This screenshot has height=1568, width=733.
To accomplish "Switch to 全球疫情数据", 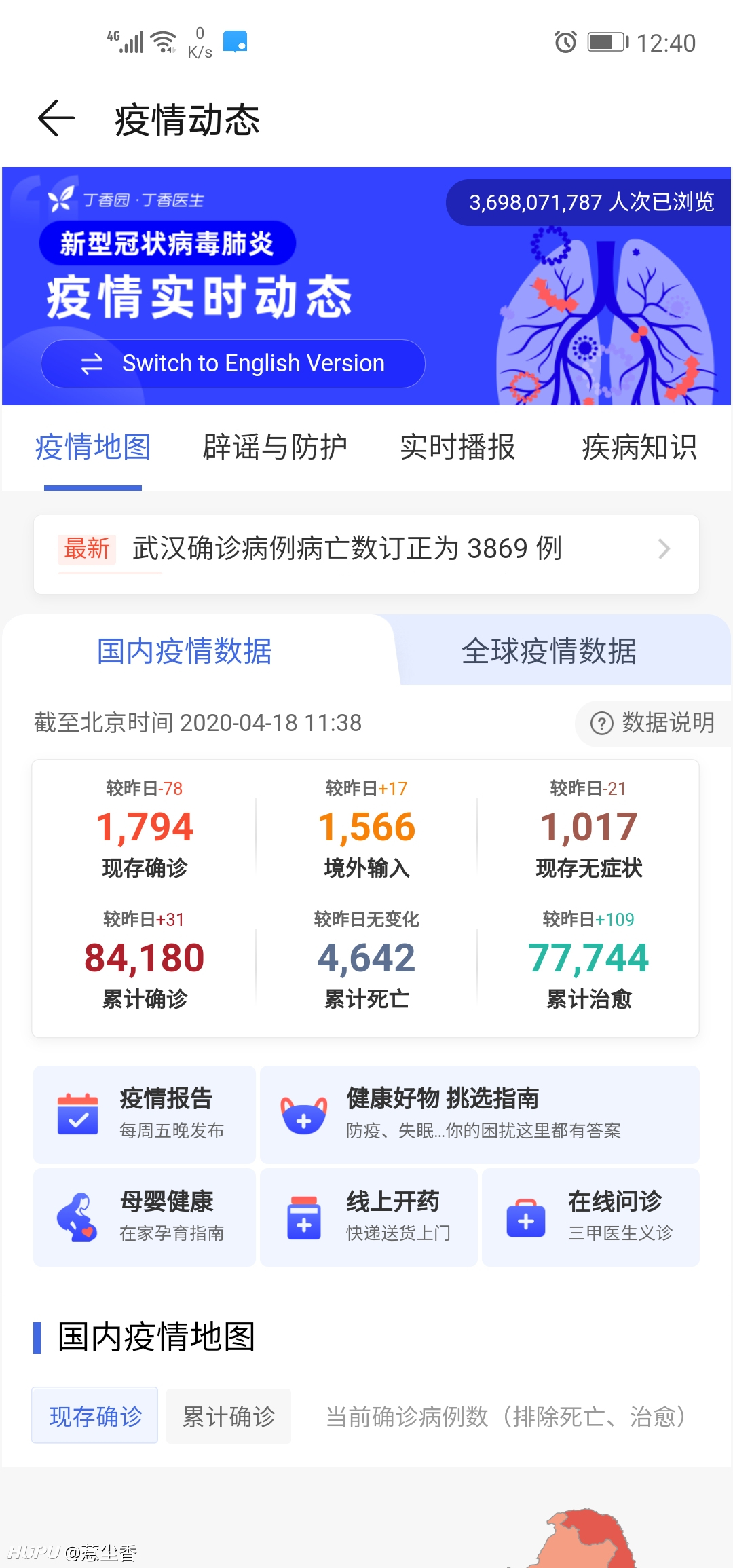I will click(548, 651).
